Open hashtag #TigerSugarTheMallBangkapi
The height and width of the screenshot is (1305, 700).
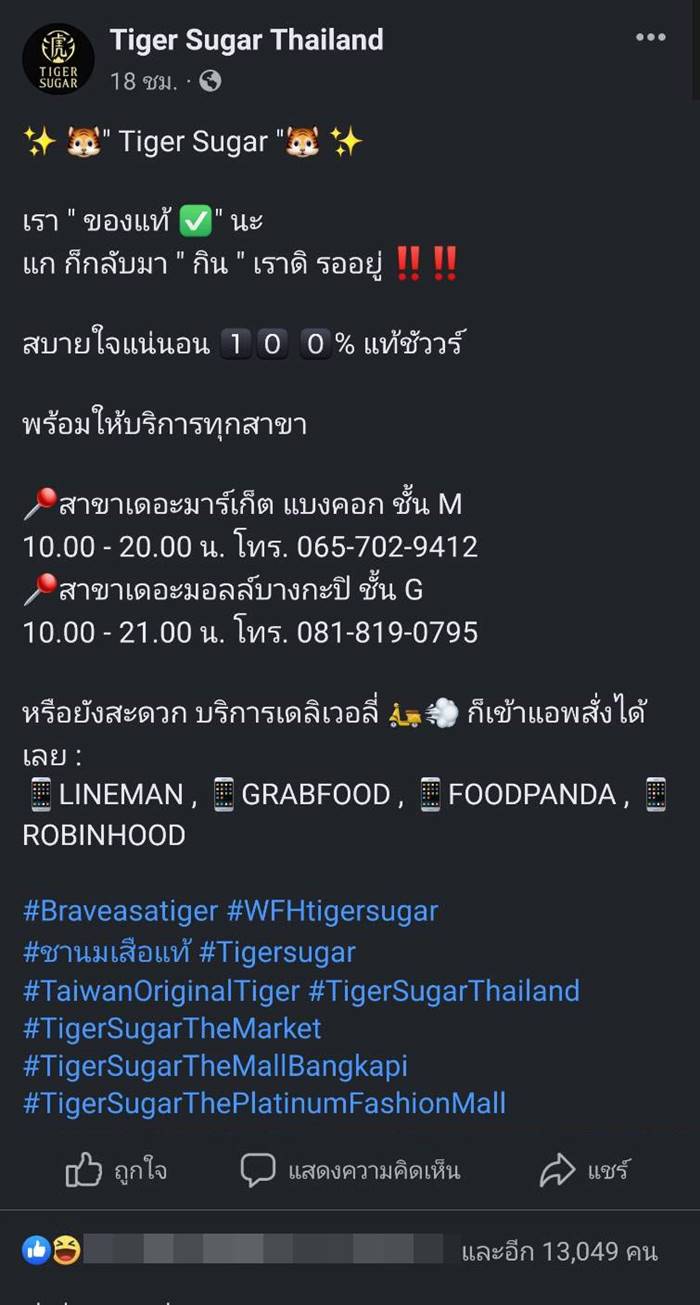coord(215,1066)
